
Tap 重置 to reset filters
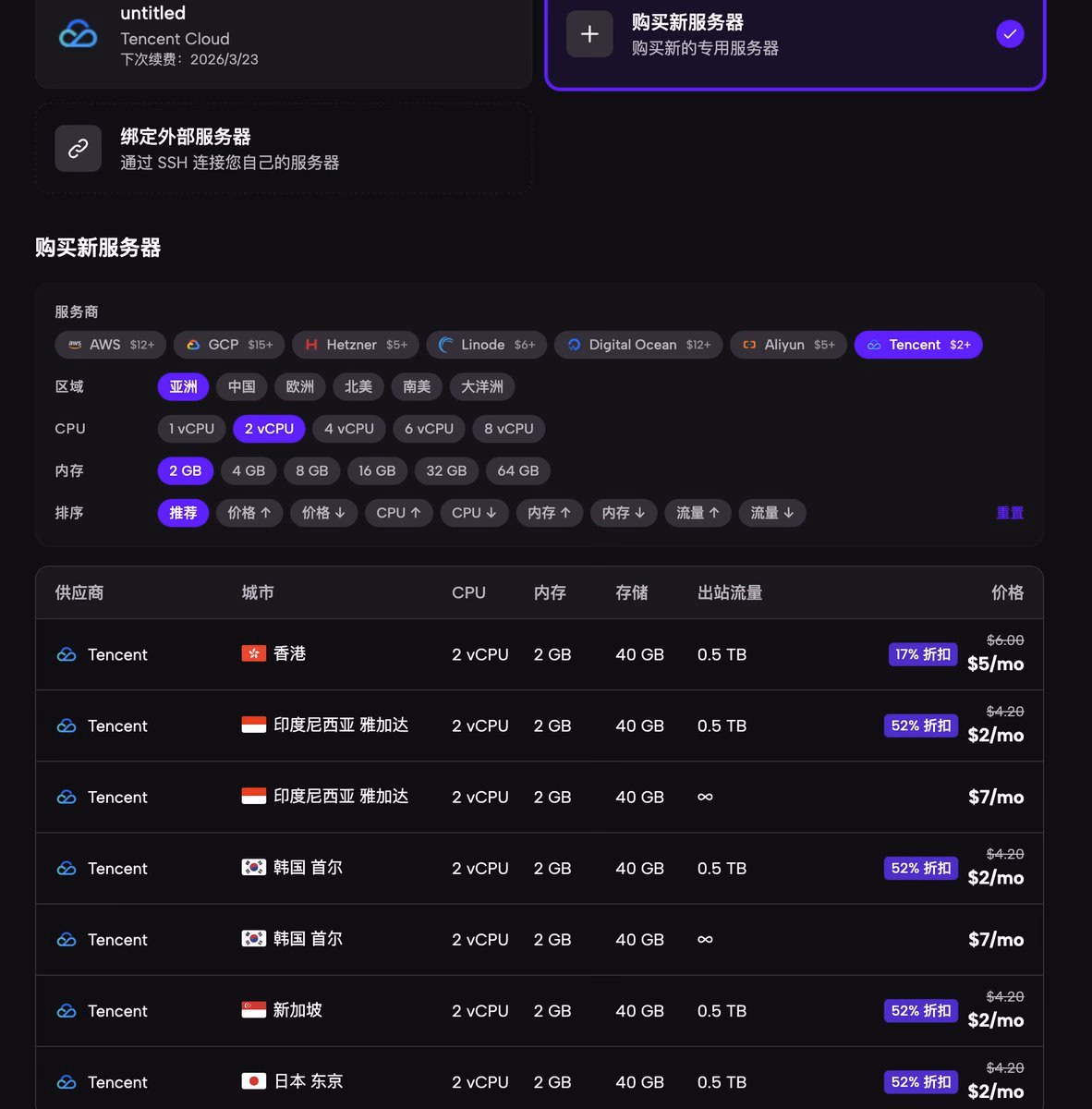click(1010, 513)
